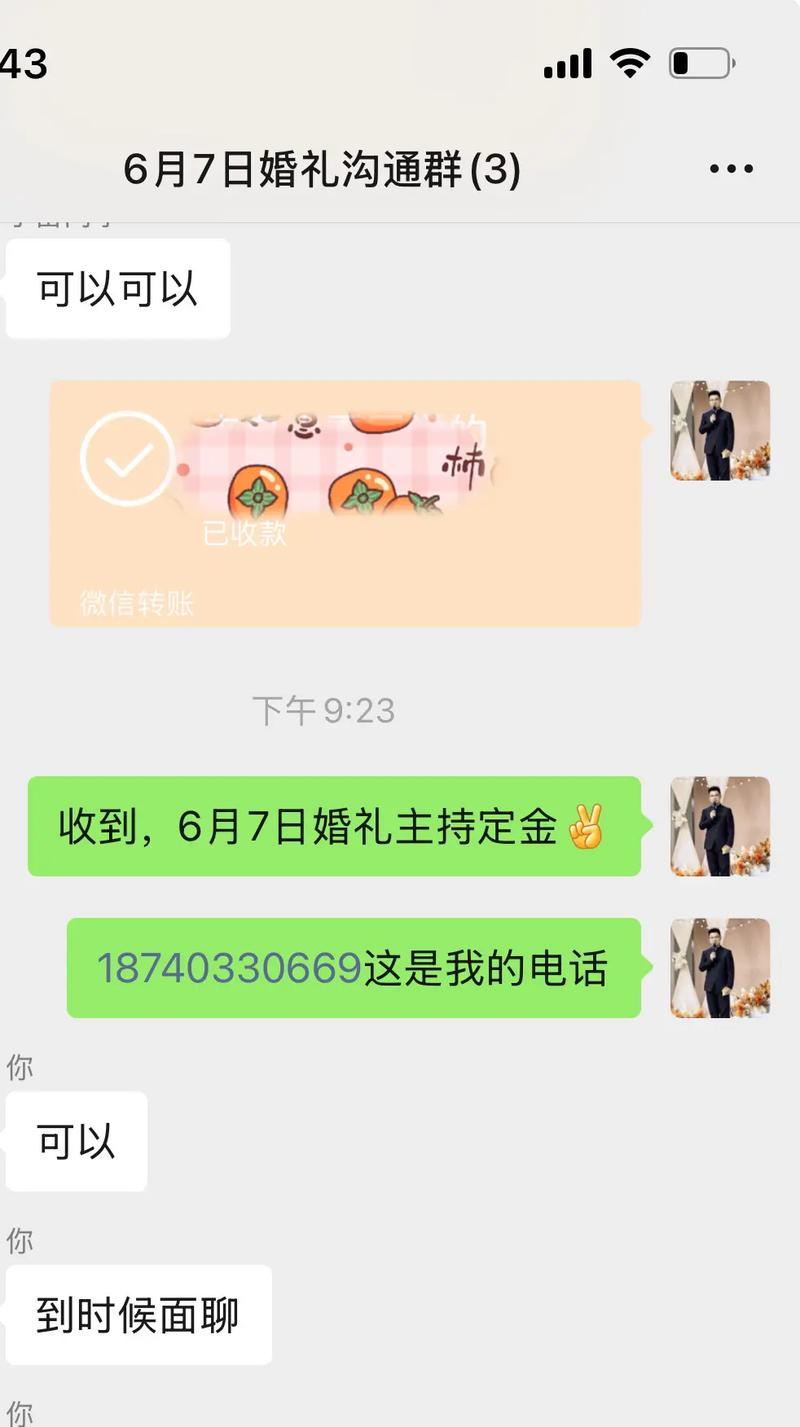Image resolution: width=800 pixels, height=1427 pixels.
Task: Open the WeChat transfer card marked 已收款
Action: [345, 503]
